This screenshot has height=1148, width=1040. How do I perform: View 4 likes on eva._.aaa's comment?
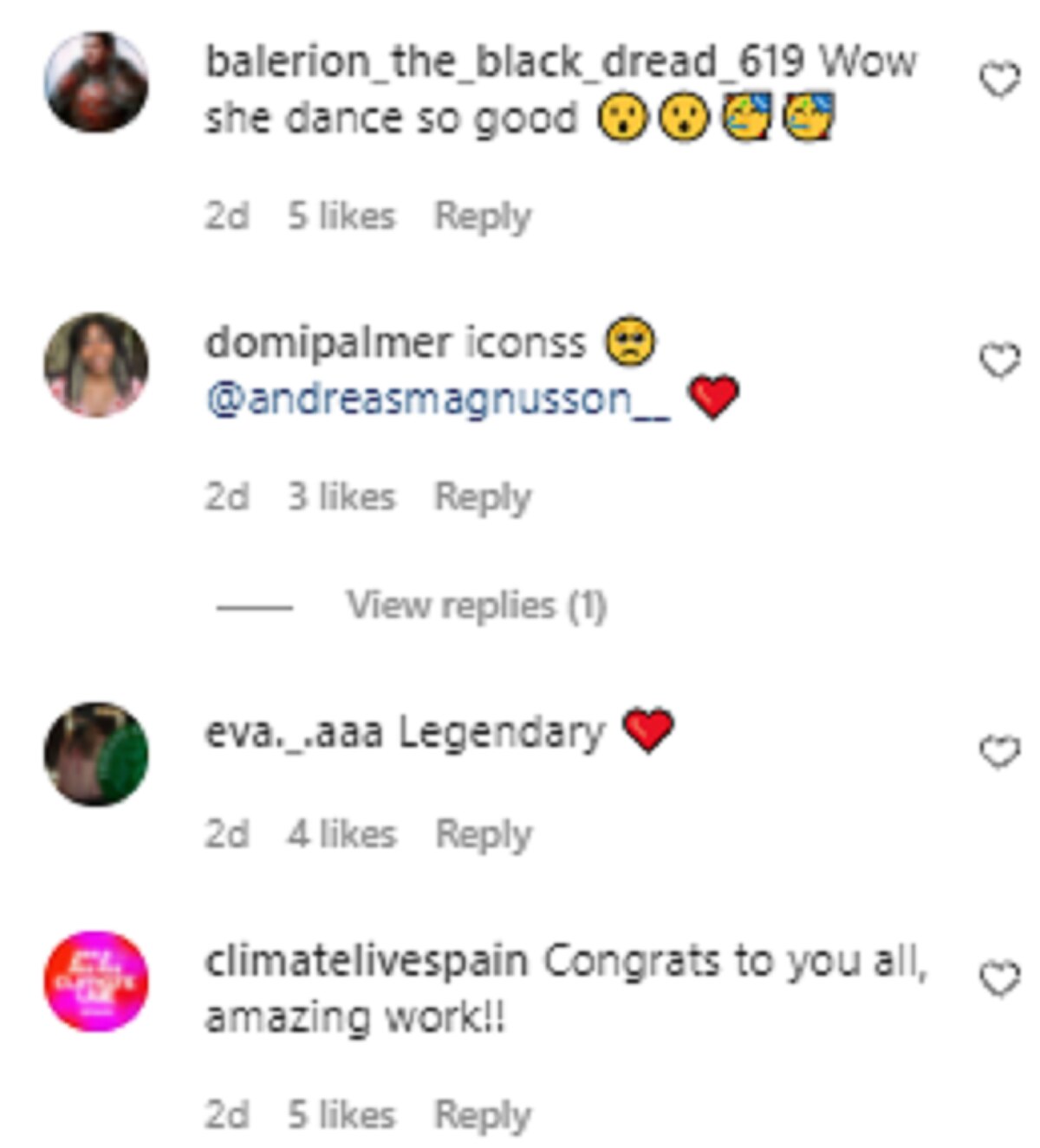341,834
